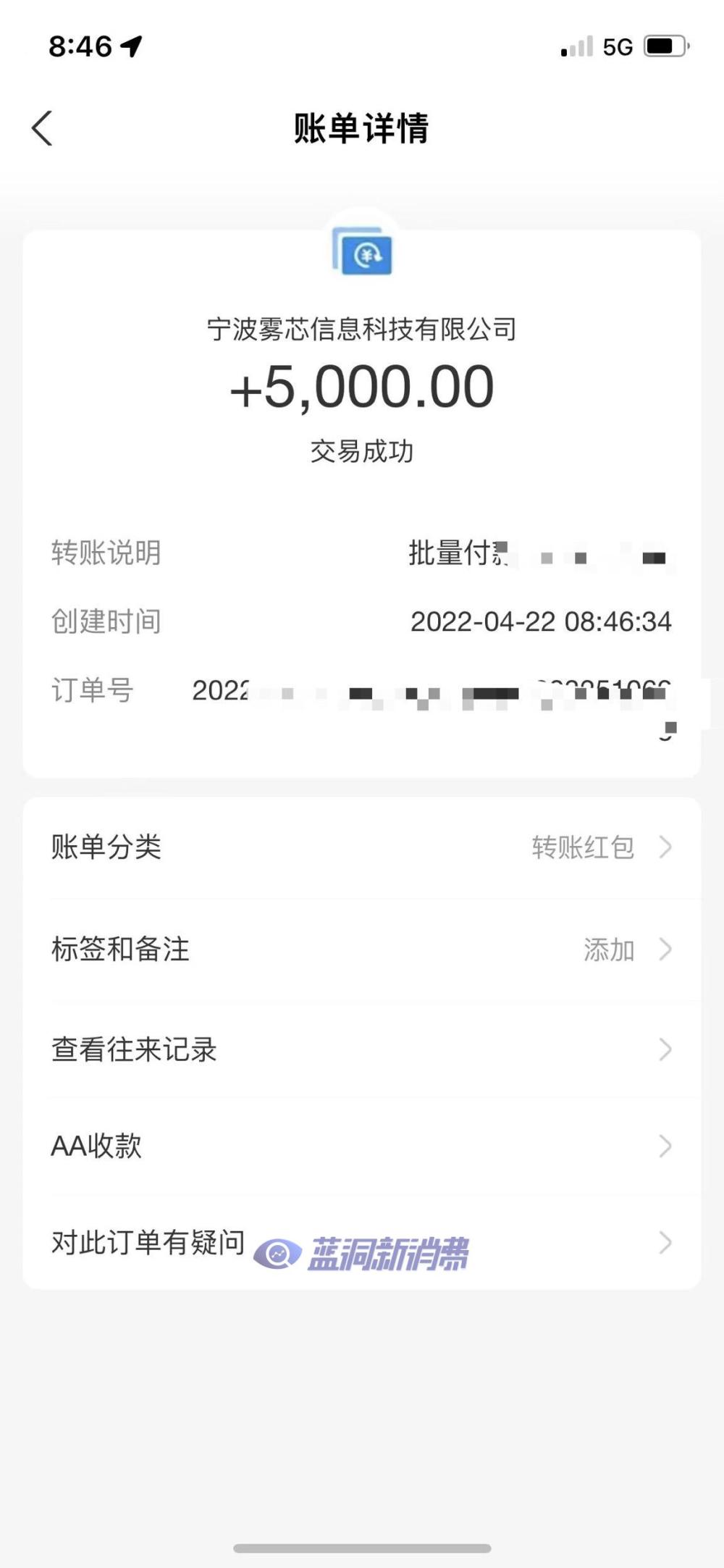Expand the 对此订单有疑问 row chevron

pyautogui.click(x=665, y=1241)
